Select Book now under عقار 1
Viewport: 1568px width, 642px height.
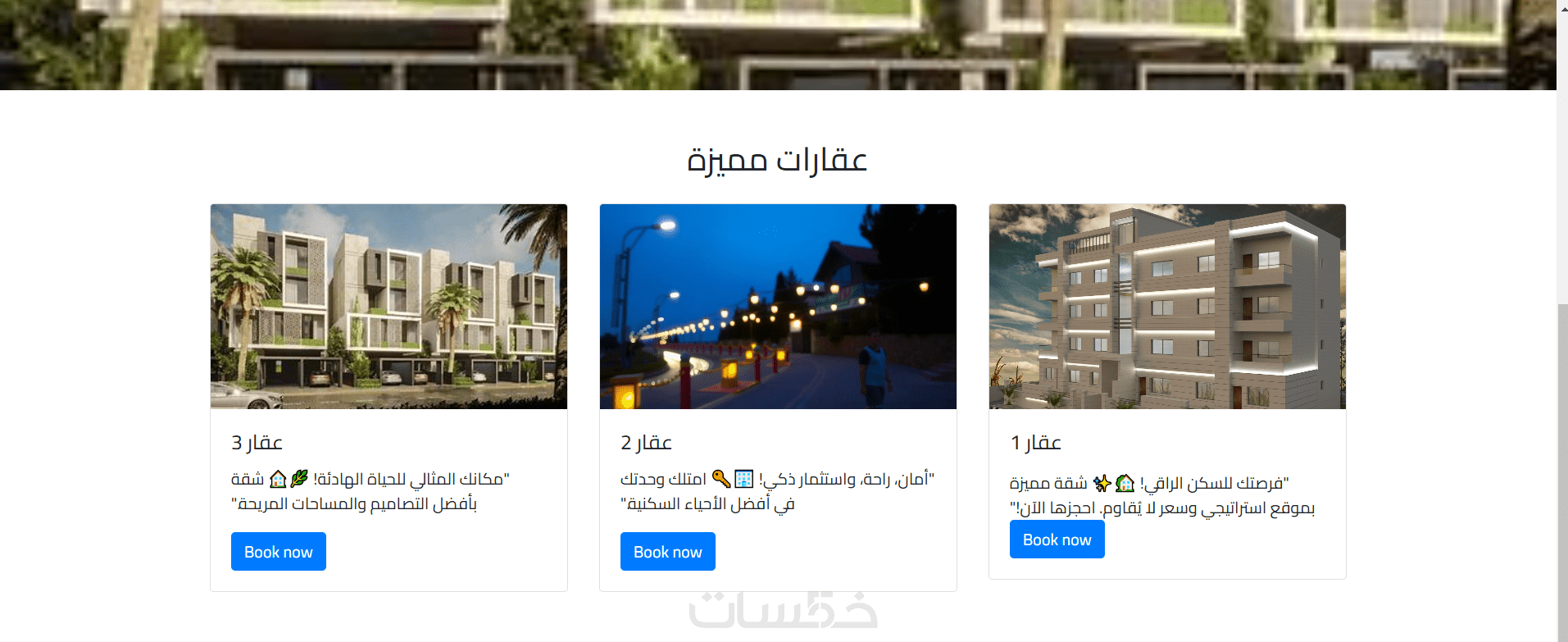[x=1057, y=540]
